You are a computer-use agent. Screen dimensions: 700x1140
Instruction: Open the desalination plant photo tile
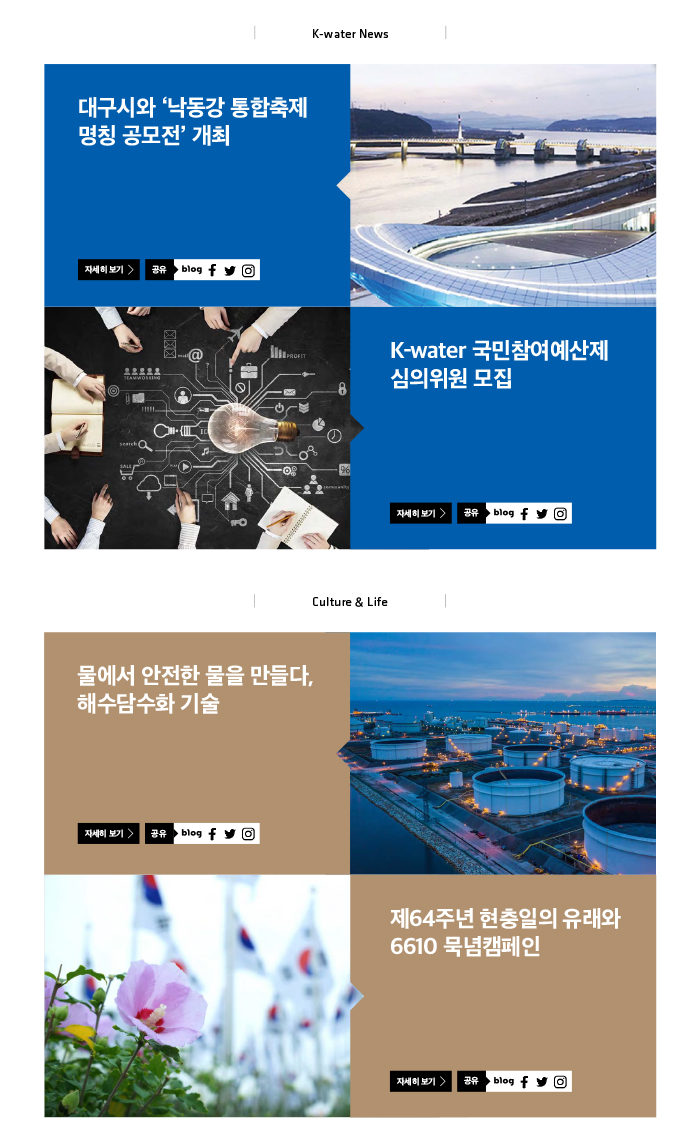tap(503, 753)
